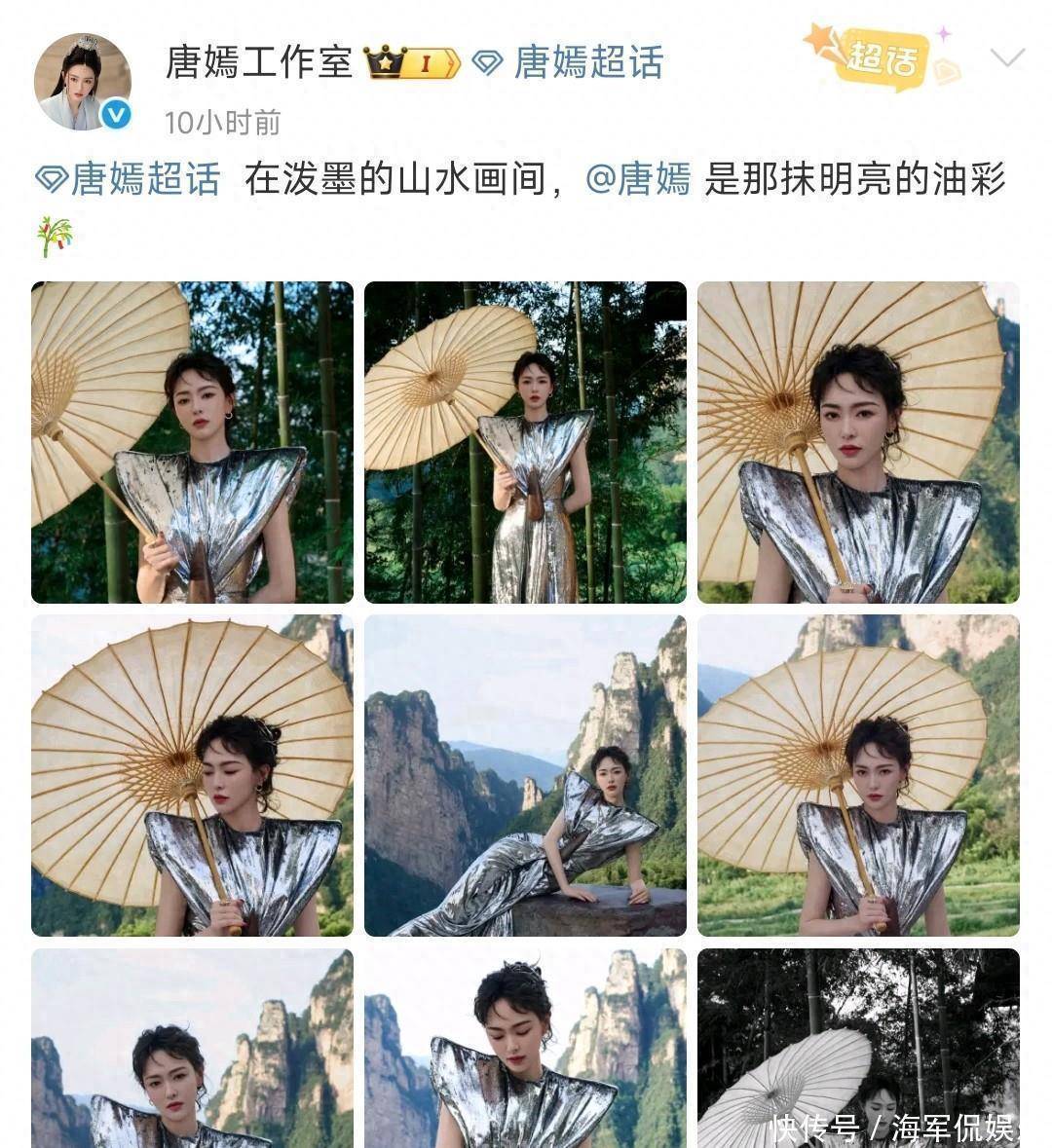The height and width of the screenshot is (1148, 1052).
Task: Open eighth photo, looking down at mountains
Action: pyautogui.click(x=525, y=1048)
